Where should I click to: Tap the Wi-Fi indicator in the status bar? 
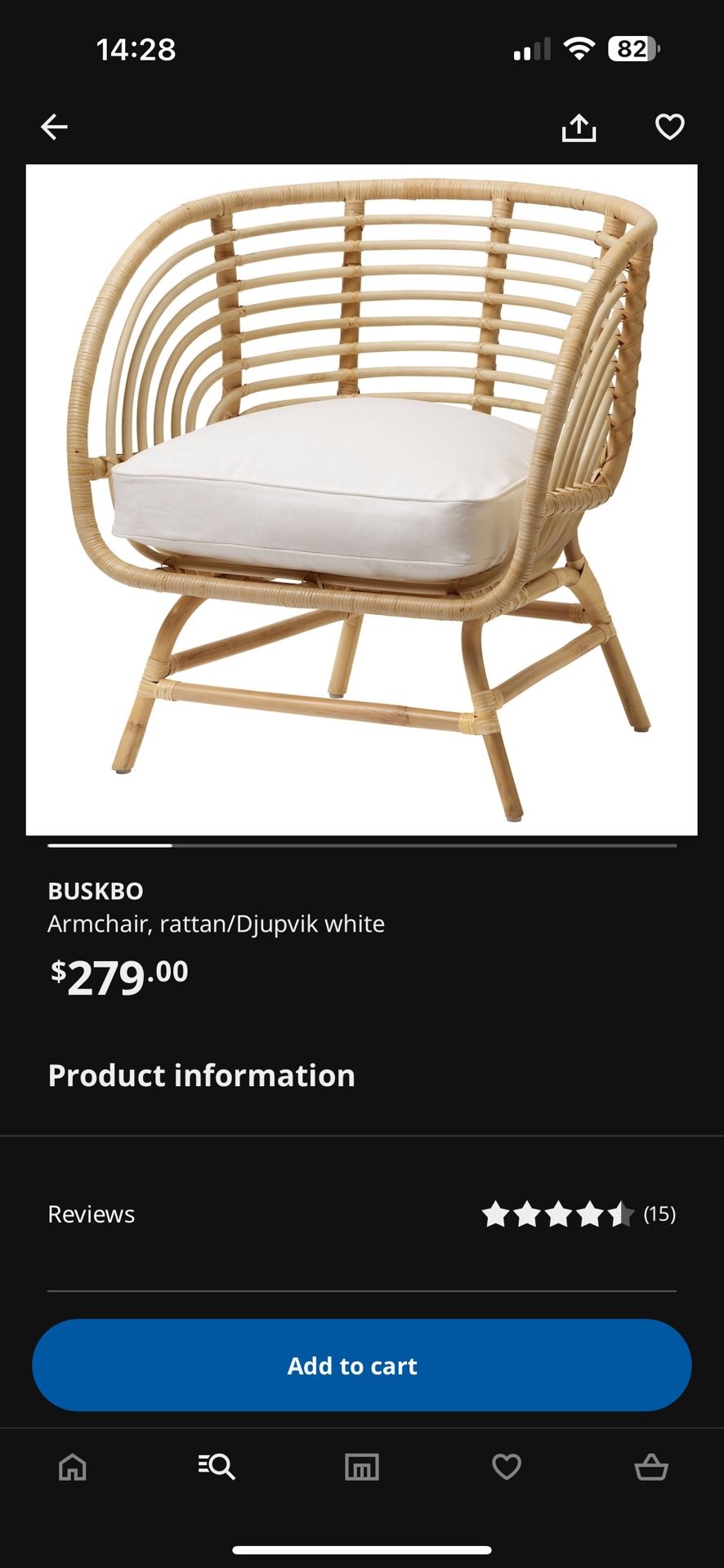[x=580, y=49]
